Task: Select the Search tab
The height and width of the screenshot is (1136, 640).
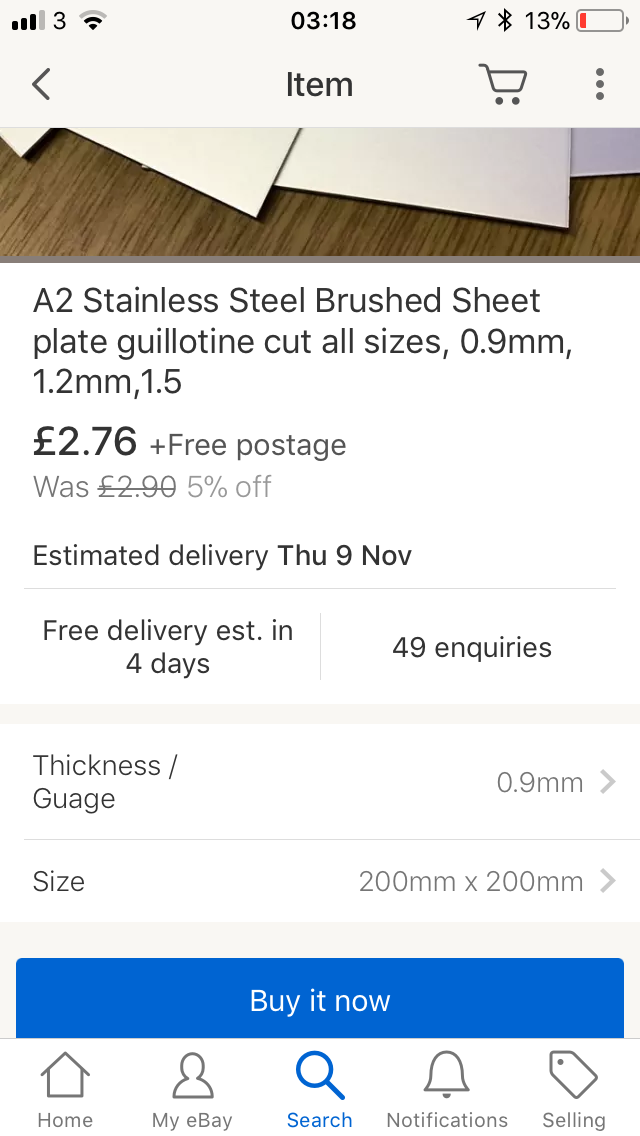Action: point(320,1090)
